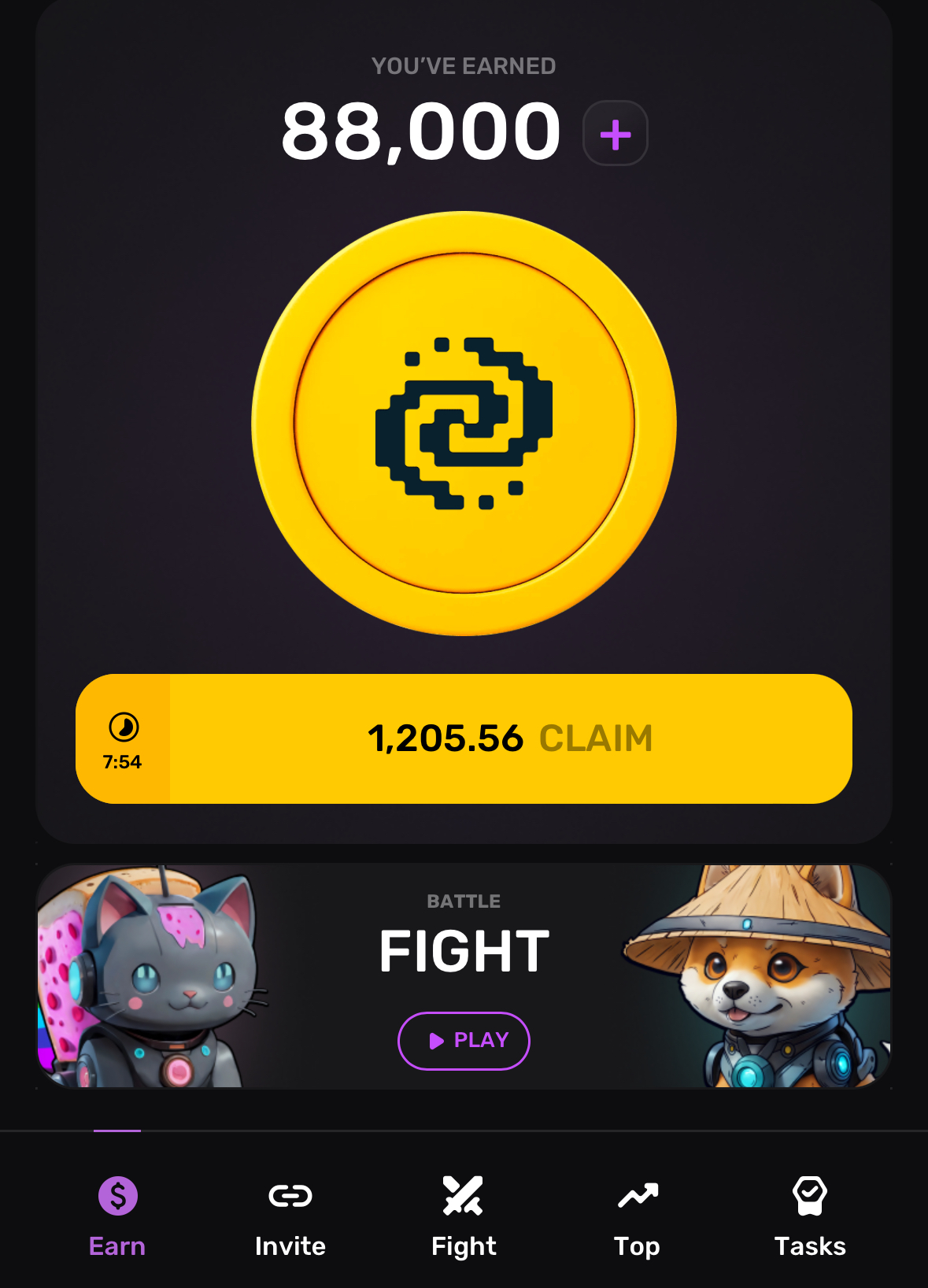Go to the Fight tab

point(464,1216)
